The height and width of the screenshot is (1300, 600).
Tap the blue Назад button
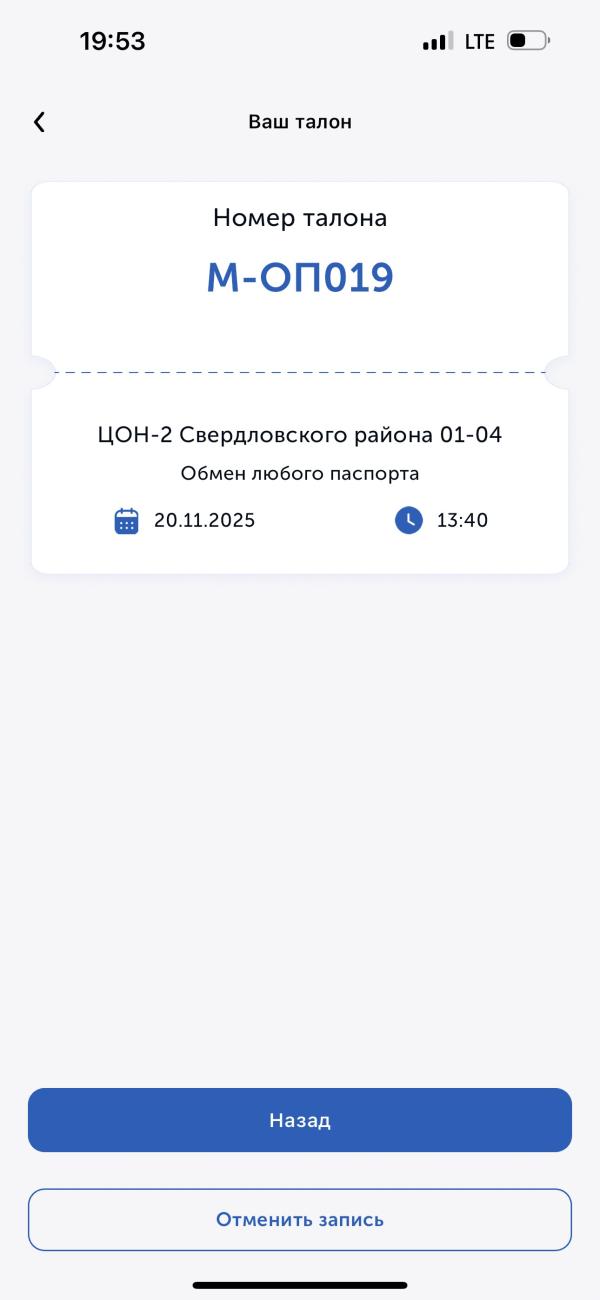[300, 1120]
